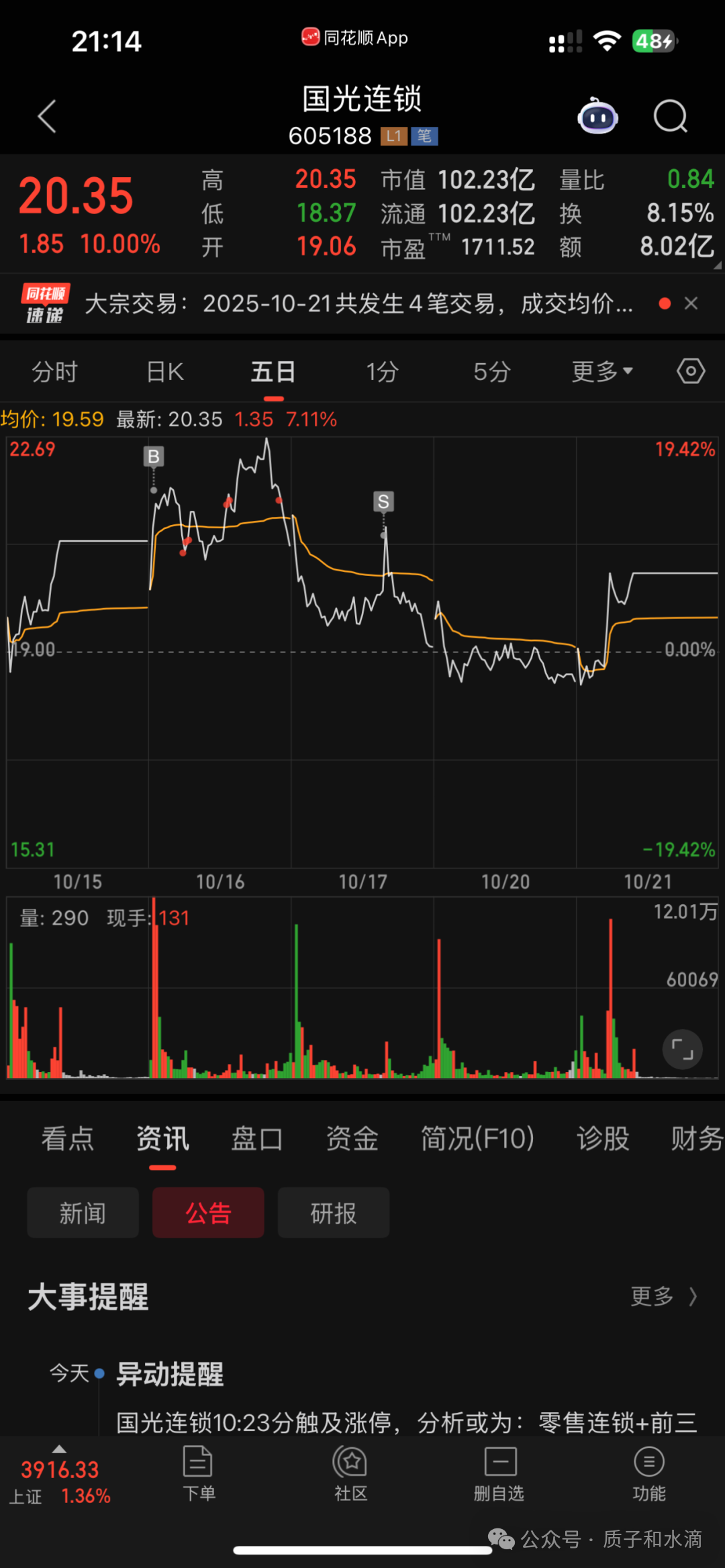Open the 社区 community section
Image resolution: width=725 pixels, height=1568 pixels.
(350, 1473)
